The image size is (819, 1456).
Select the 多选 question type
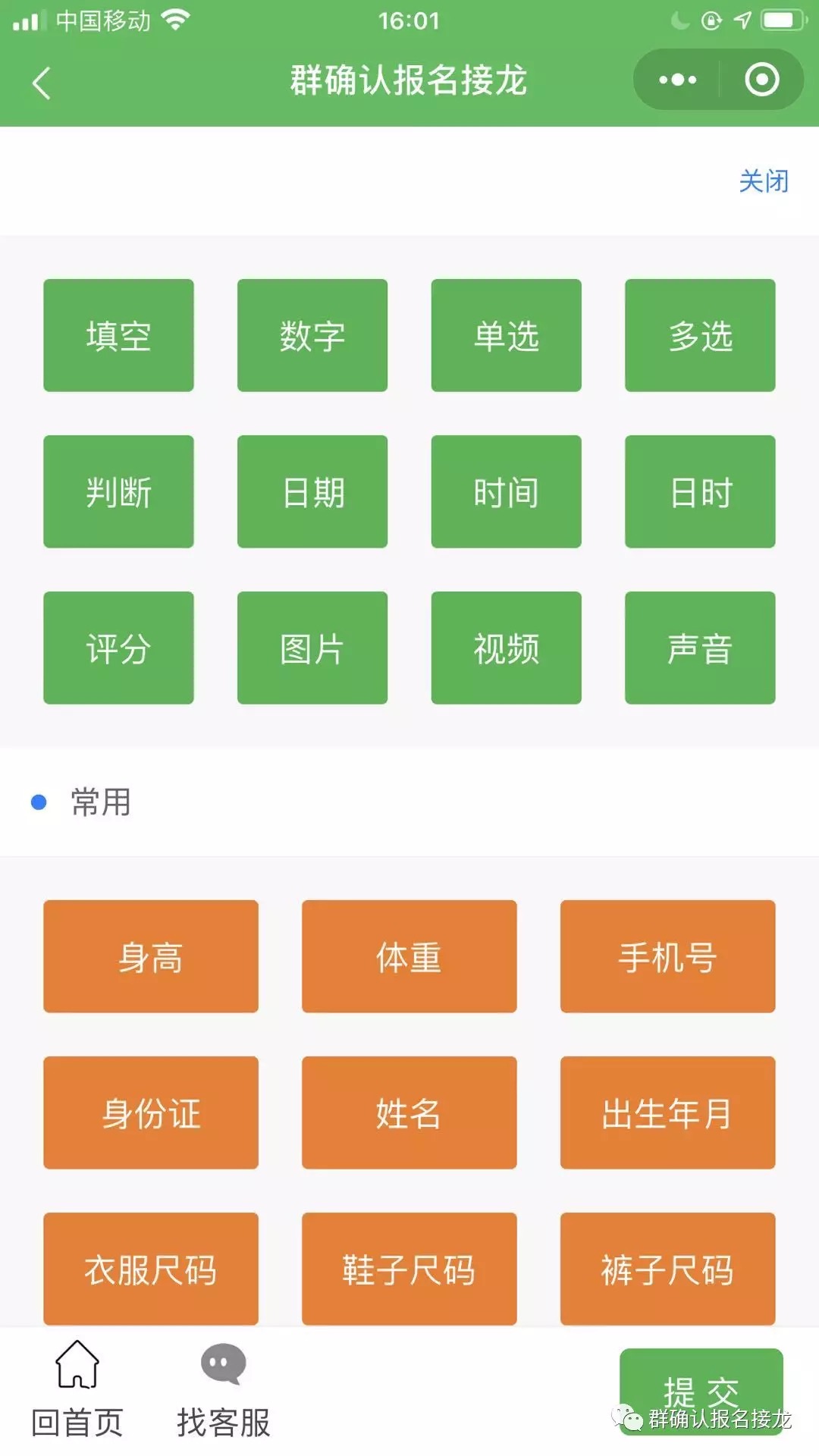coord(700,335)
